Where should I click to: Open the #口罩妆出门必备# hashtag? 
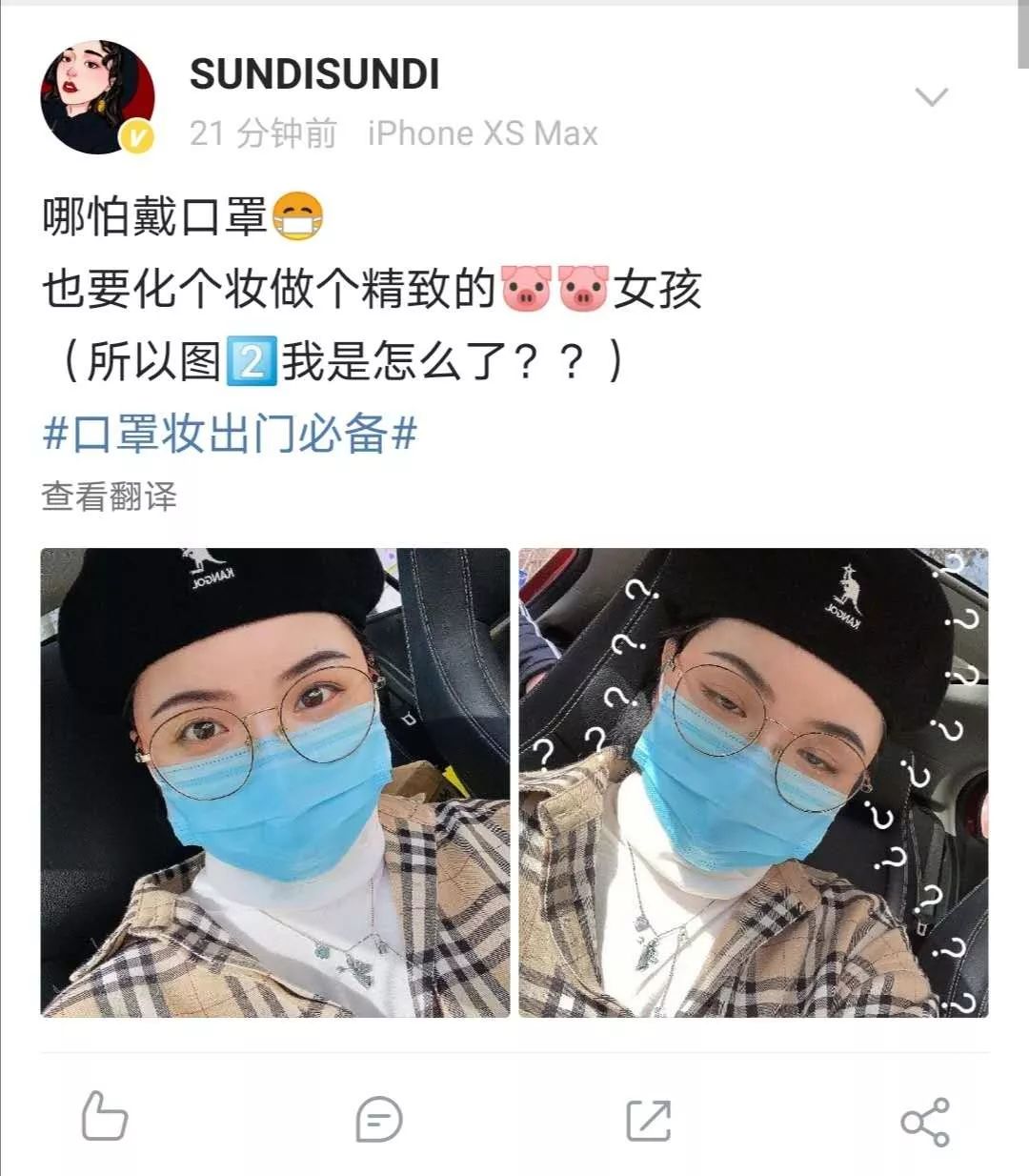pos(230,434)
